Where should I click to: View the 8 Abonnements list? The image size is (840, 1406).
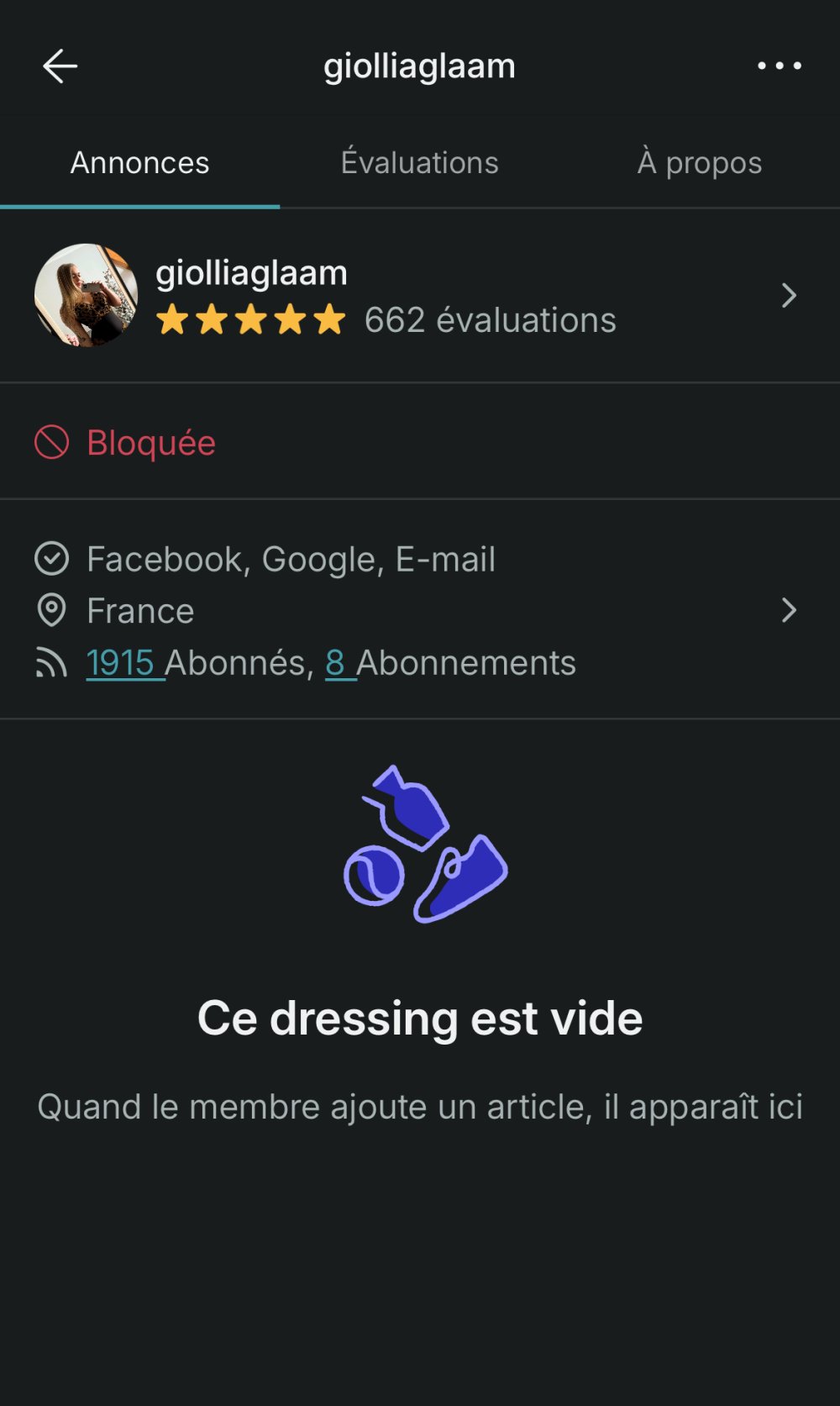(x=336, y=663)
